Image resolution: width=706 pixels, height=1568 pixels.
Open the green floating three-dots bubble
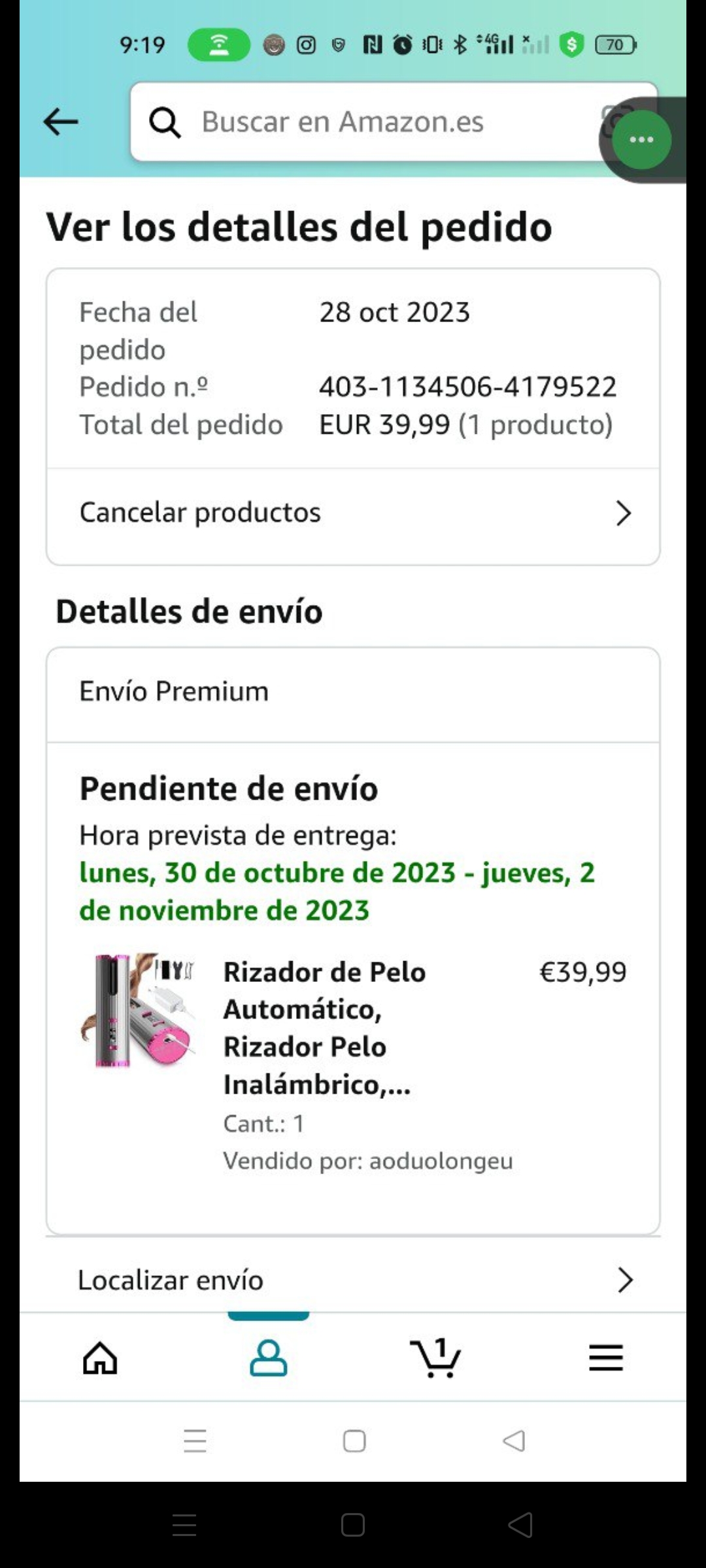pos(641,140)
